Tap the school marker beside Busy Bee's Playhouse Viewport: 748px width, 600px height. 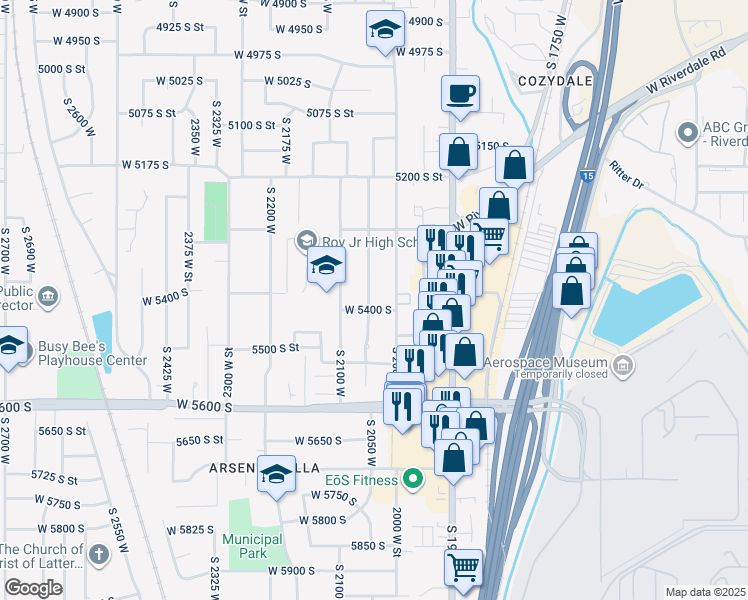coord(9,348)
